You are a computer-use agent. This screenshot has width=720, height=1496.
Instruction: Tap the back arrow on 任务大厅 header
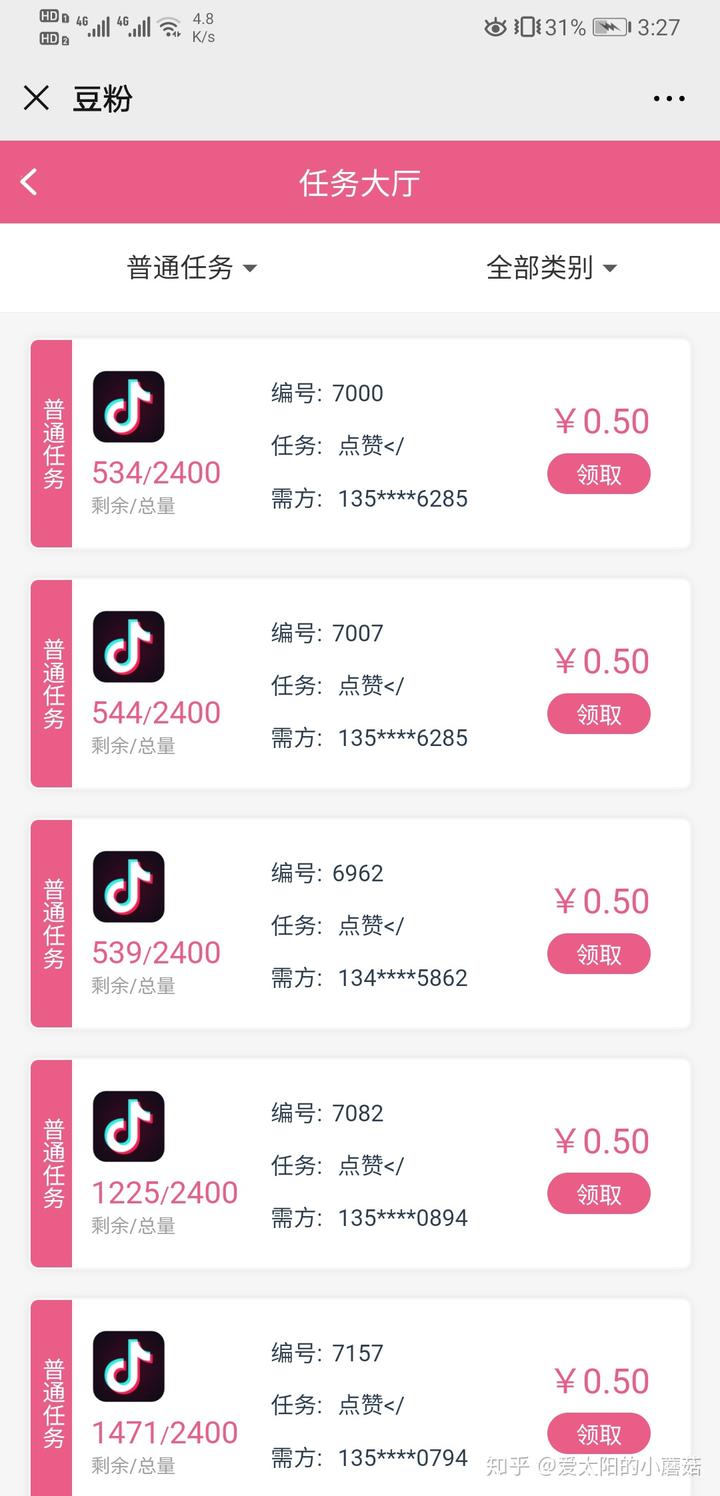pos(28,182)
